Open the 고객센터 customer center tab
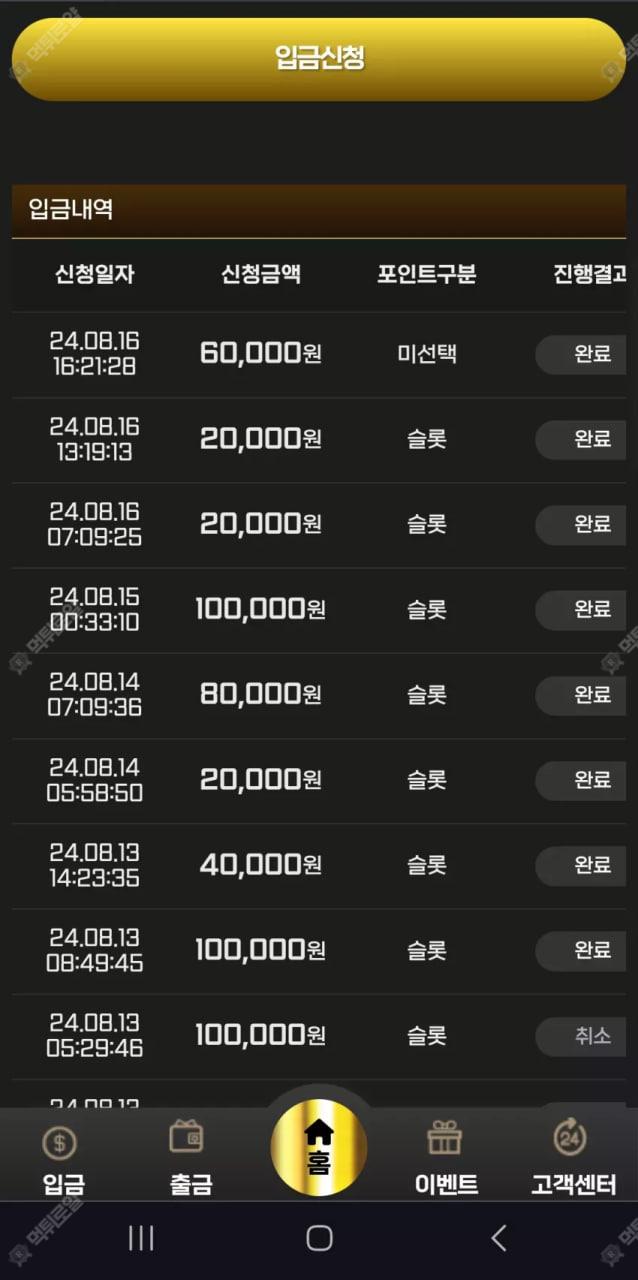Viewport: 638px width, 1280px height. click(572, 1159)
